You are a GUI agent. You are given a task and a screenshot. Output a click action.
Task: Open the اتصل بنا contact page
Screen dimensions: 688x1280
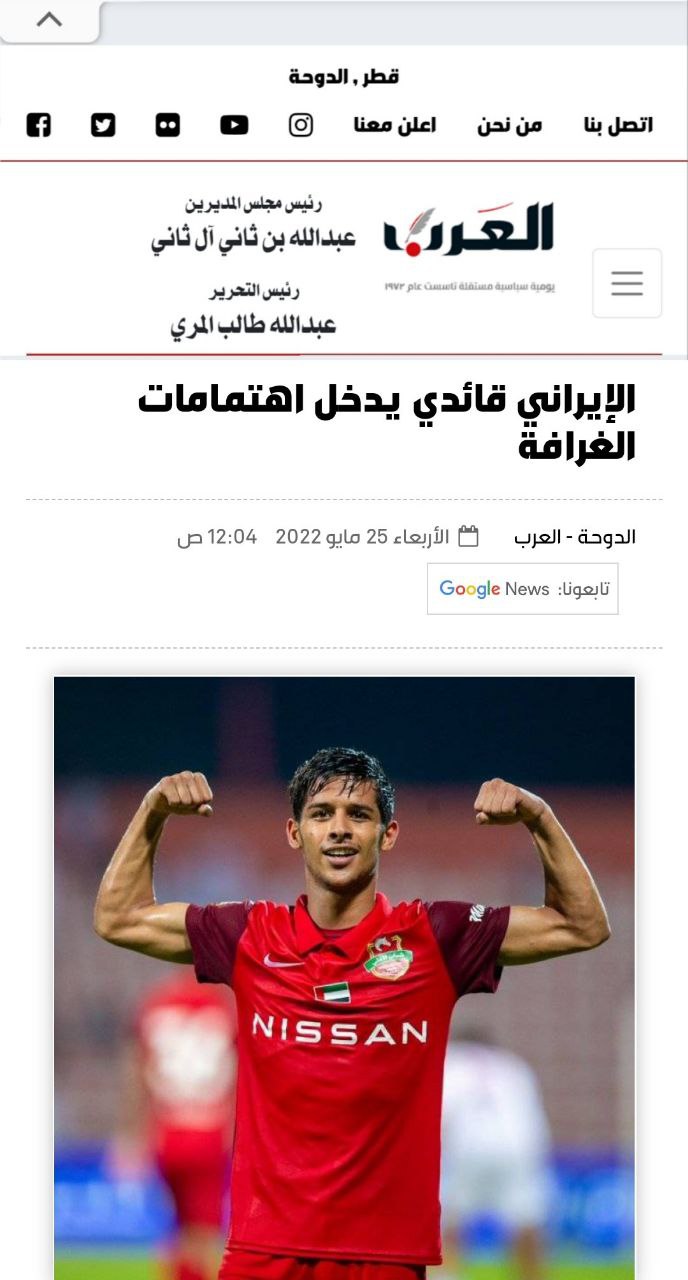[618, 125]
